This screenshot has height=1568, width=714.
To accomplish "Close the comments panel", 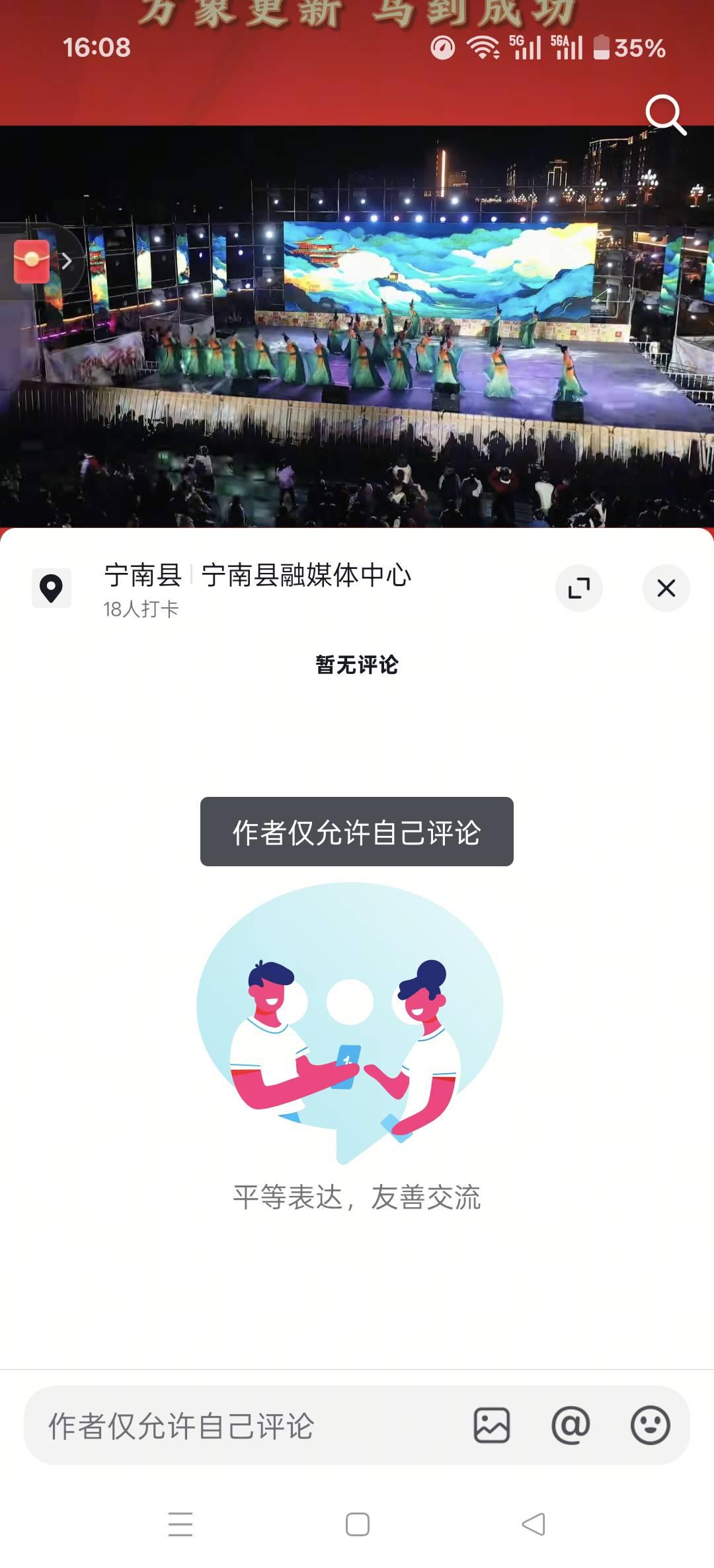I will pos(666,587).
